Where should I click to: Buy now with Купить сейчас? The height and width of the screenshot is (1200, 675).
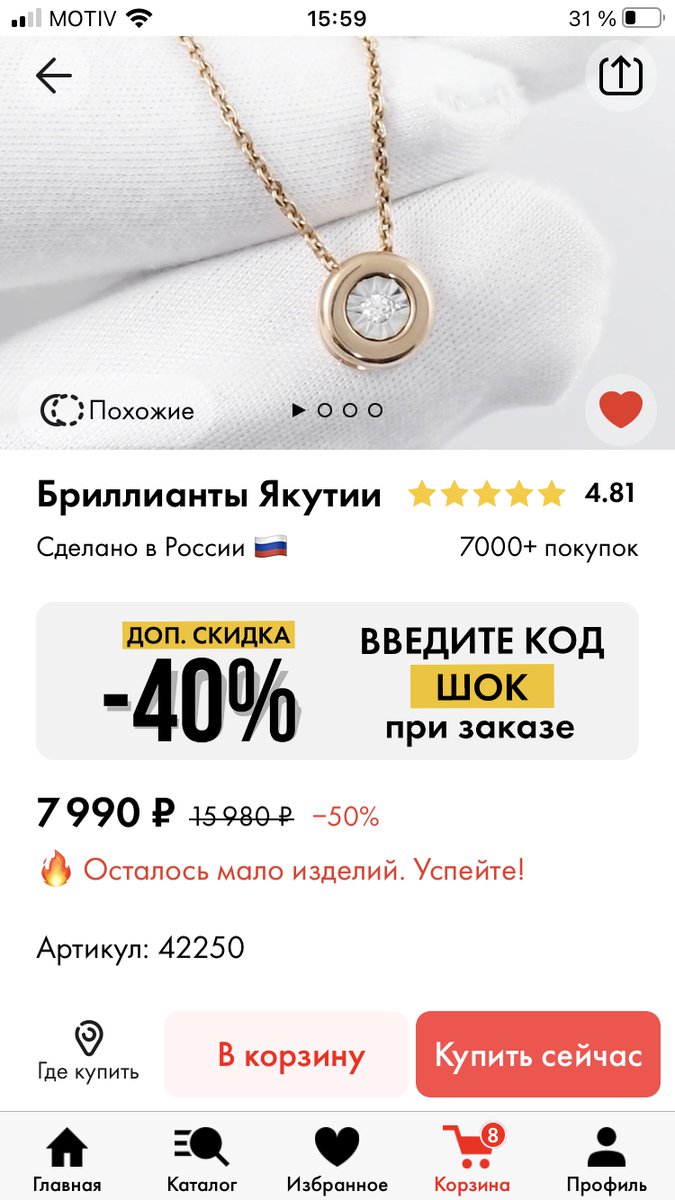pyautogui.click(x=538, y=1056)
